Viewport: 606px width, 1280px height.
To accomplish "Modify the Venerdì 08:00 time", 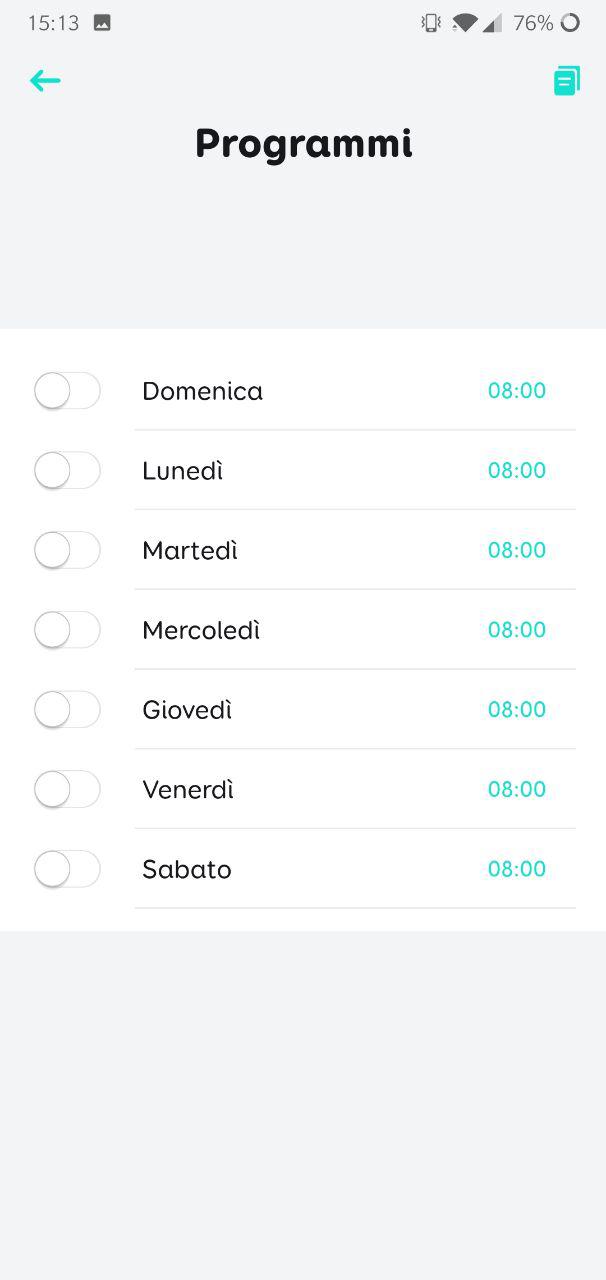I will (517, 789).
